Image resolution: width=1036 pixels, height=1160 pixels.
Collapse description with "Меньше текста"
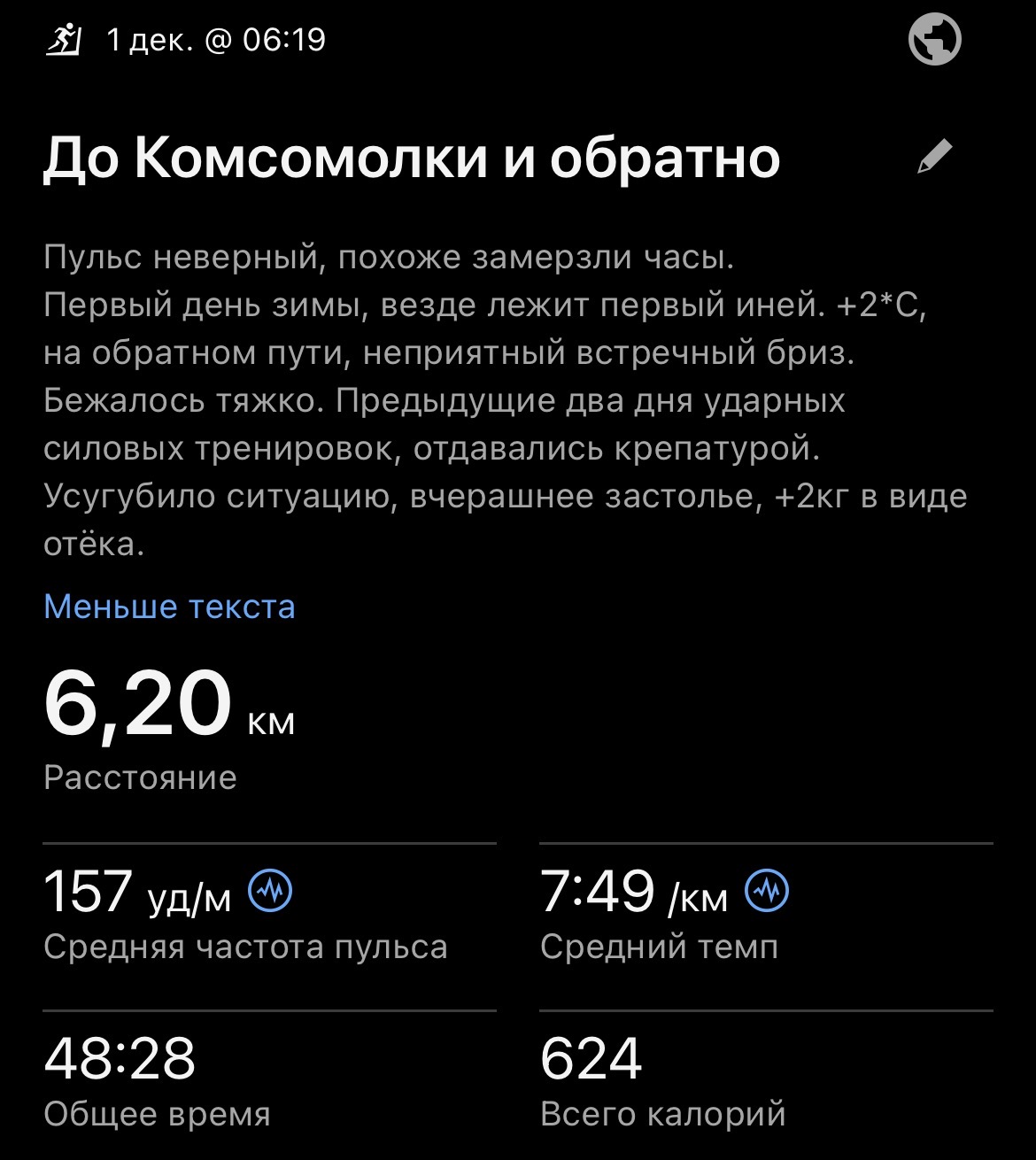169,607
